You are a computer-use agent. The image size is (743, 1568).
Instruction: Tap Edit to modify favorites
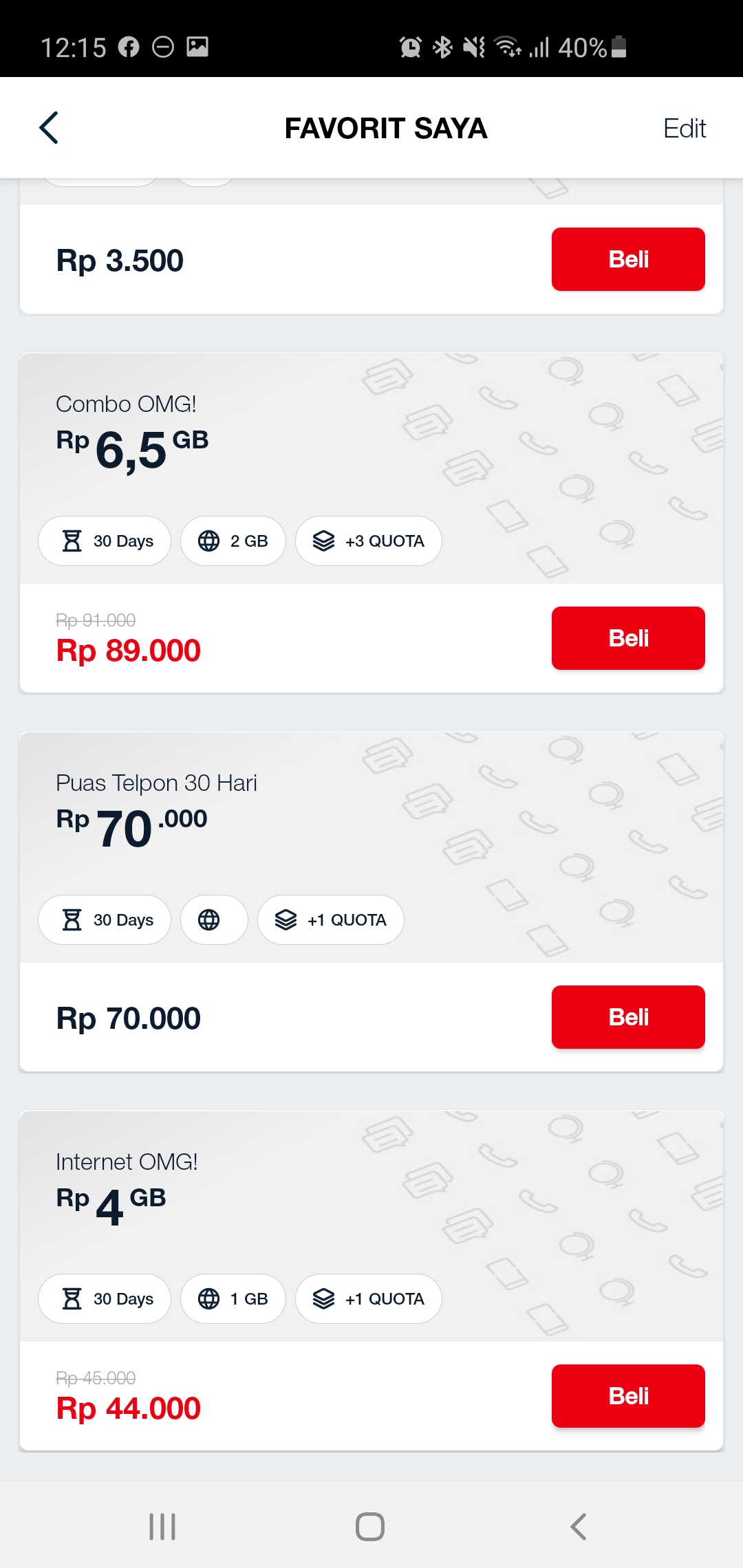pyautogui.click(x=684, y=129)
